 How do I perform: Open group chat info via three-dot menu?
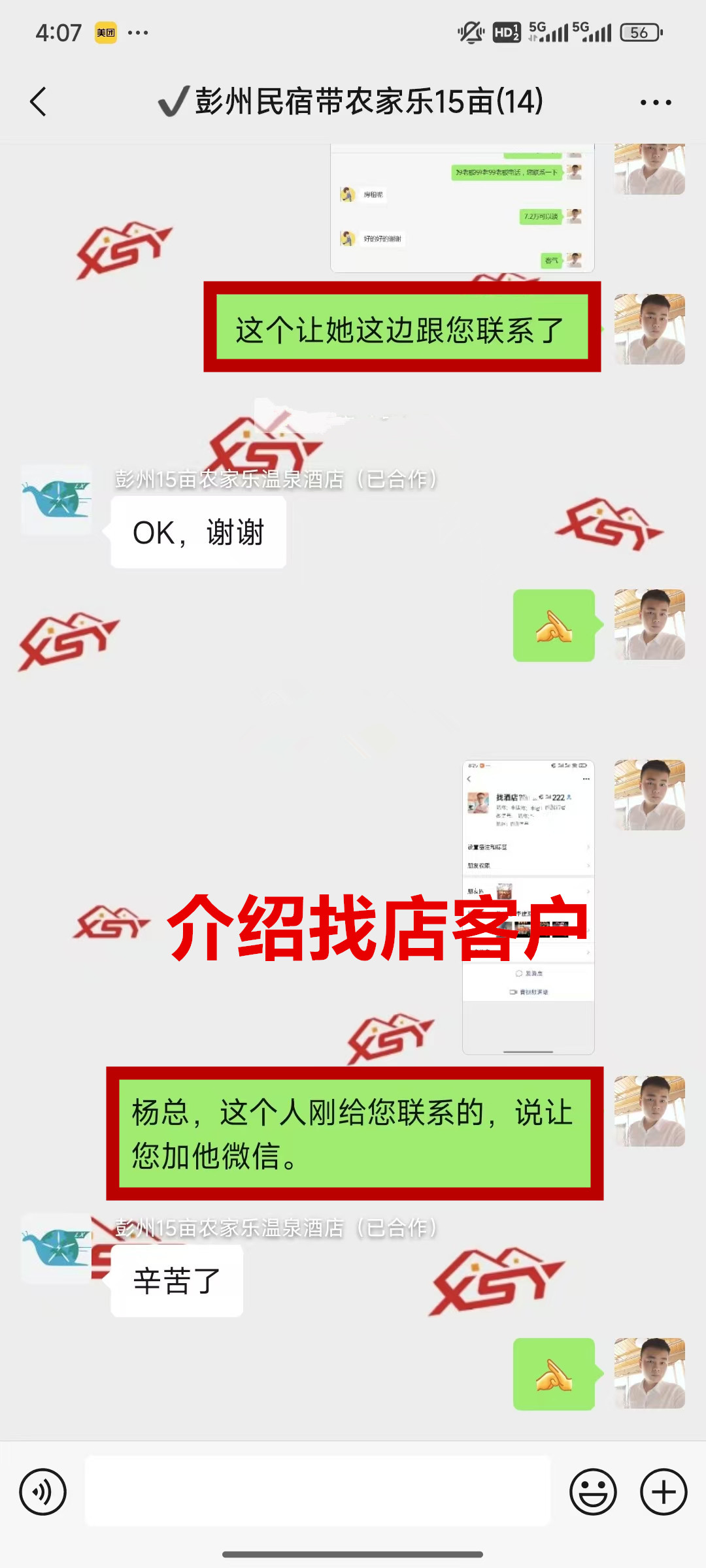[656, 103]
